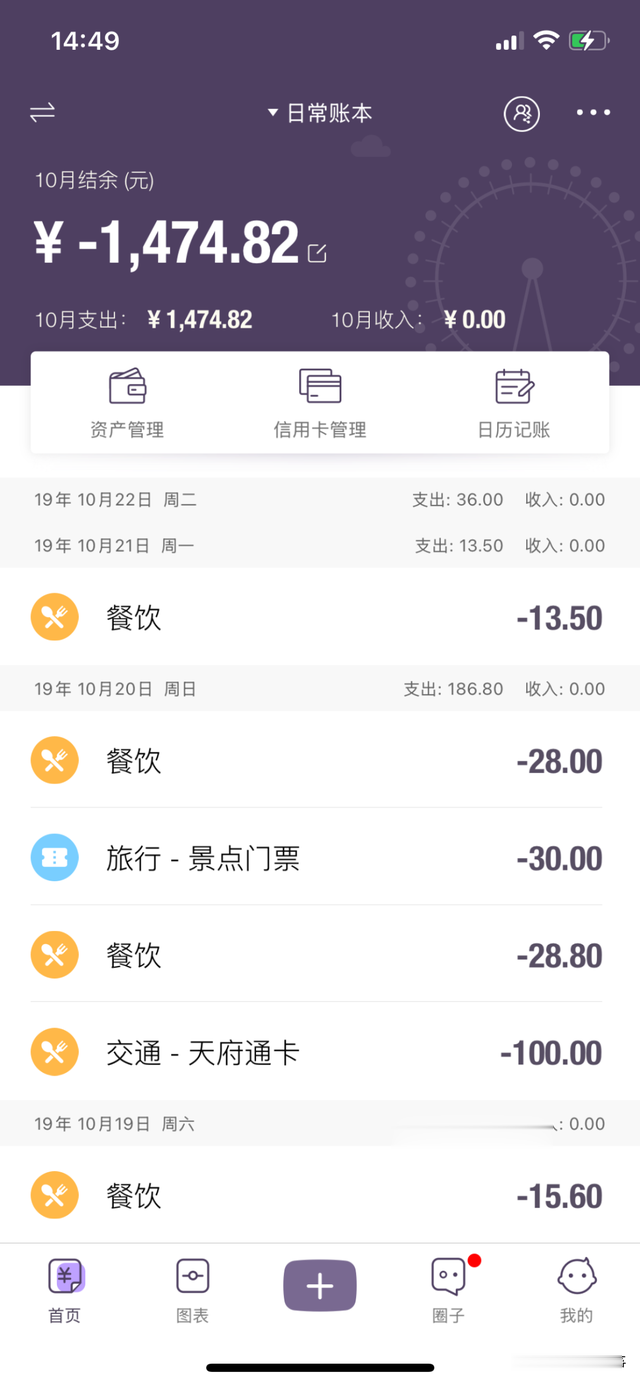Select the 首页 home tab

click(x=65, y=1290)
